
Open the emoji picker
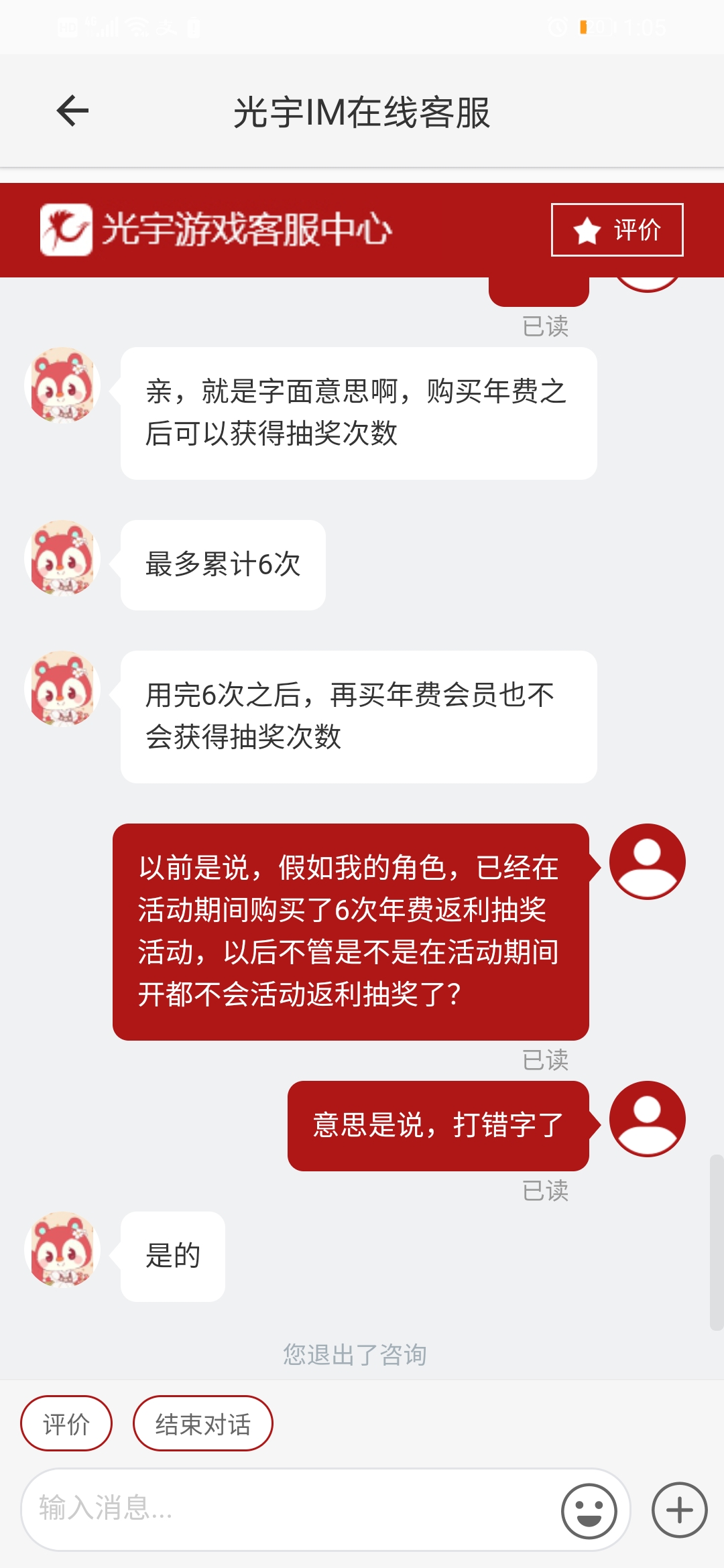coord(589,1510)
